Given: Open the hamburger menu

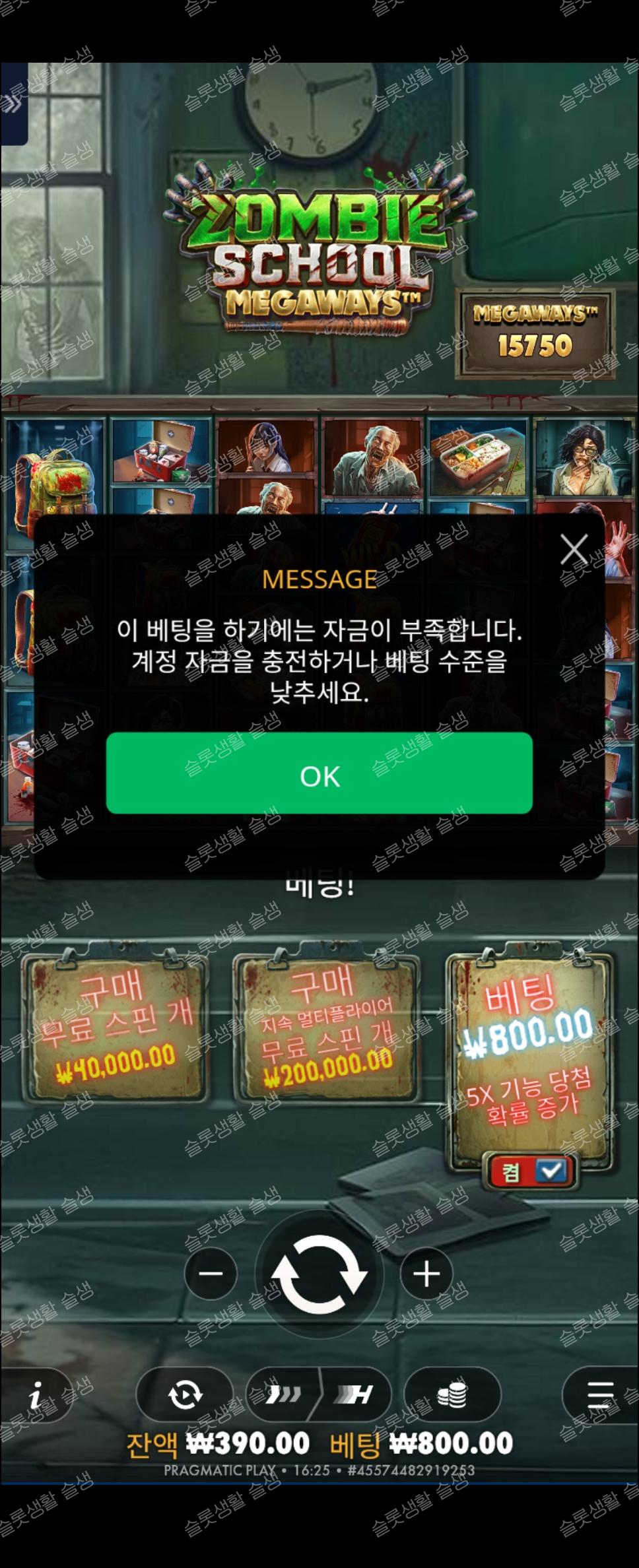Looking at the screenshot, I should pos(599,1394).
